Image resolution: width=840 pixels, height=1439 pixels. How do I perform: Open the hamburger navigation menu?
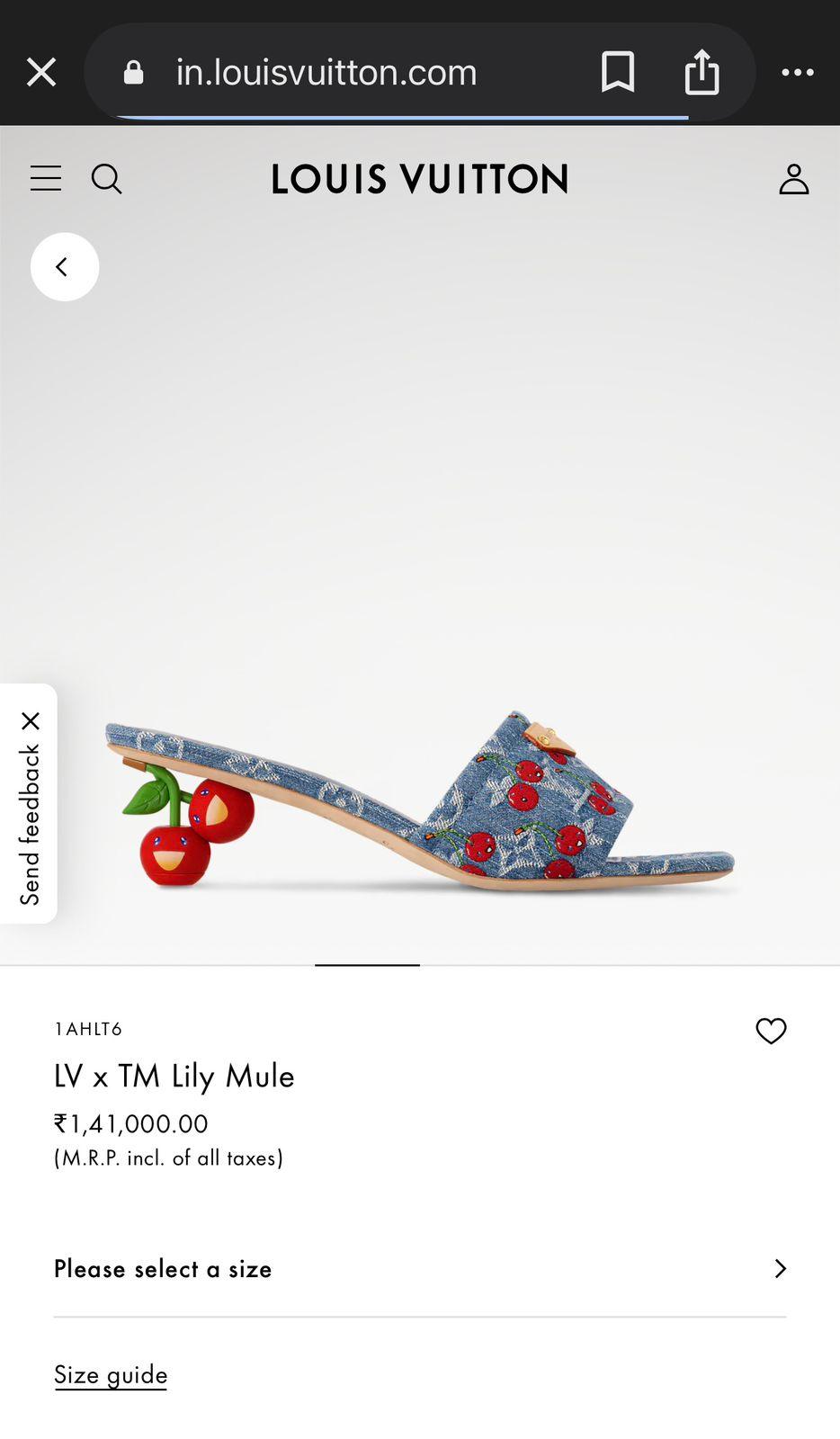pyautogui.click(x=46, y=178)
